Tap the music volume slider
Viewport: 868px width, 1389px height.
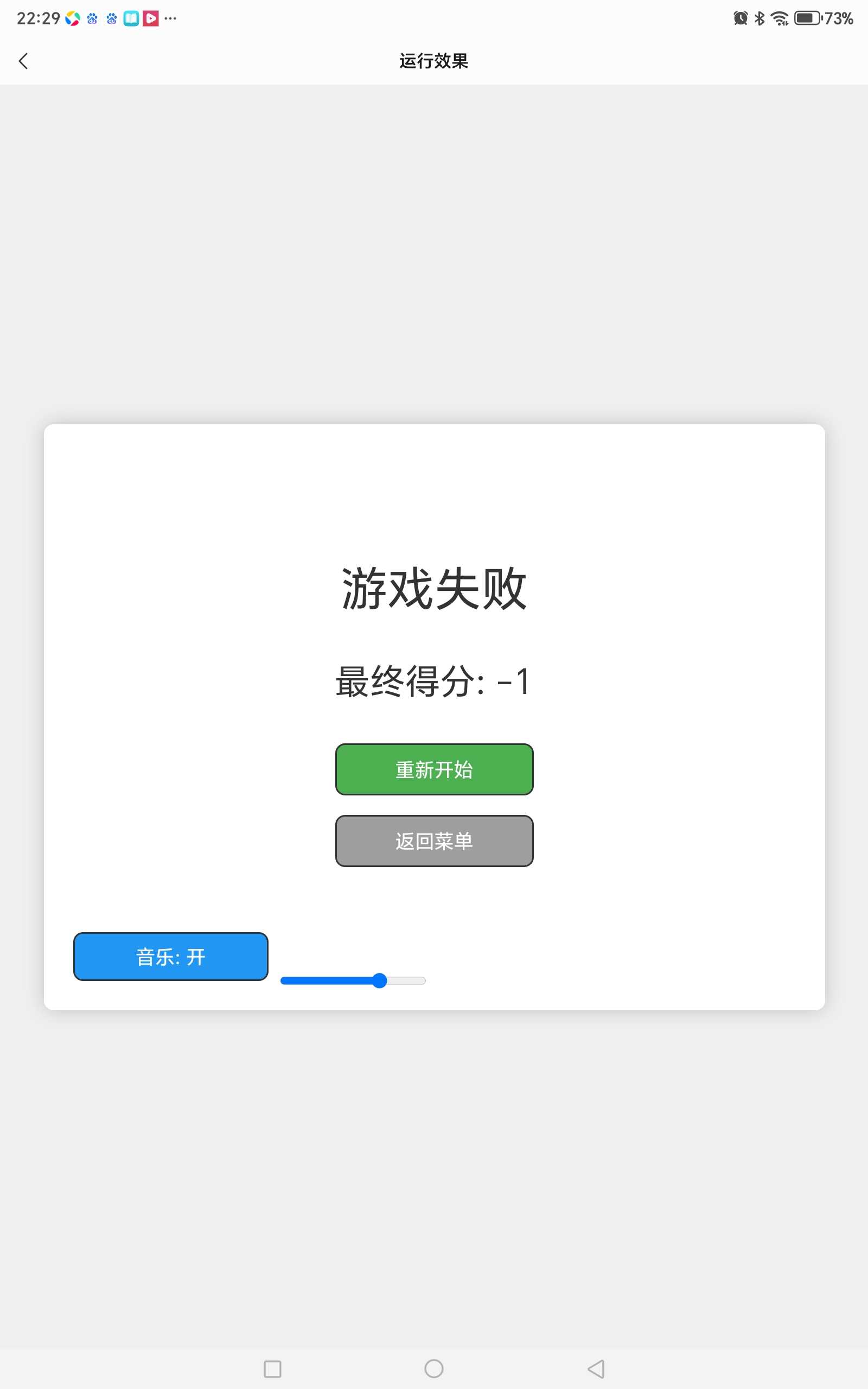pos(353,980)
